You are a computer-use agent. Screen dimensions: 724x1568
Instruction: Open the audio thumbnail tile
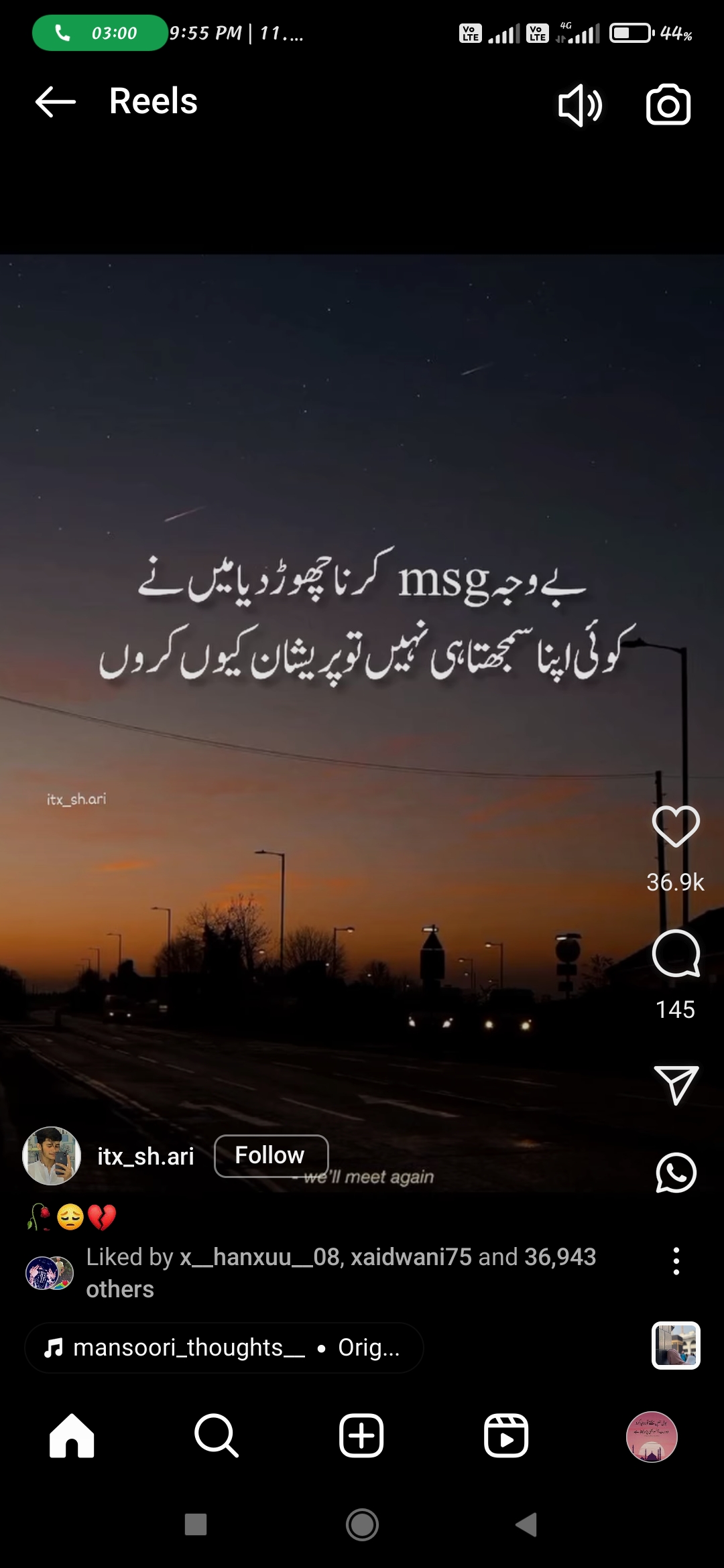(x=676, y=1346)
